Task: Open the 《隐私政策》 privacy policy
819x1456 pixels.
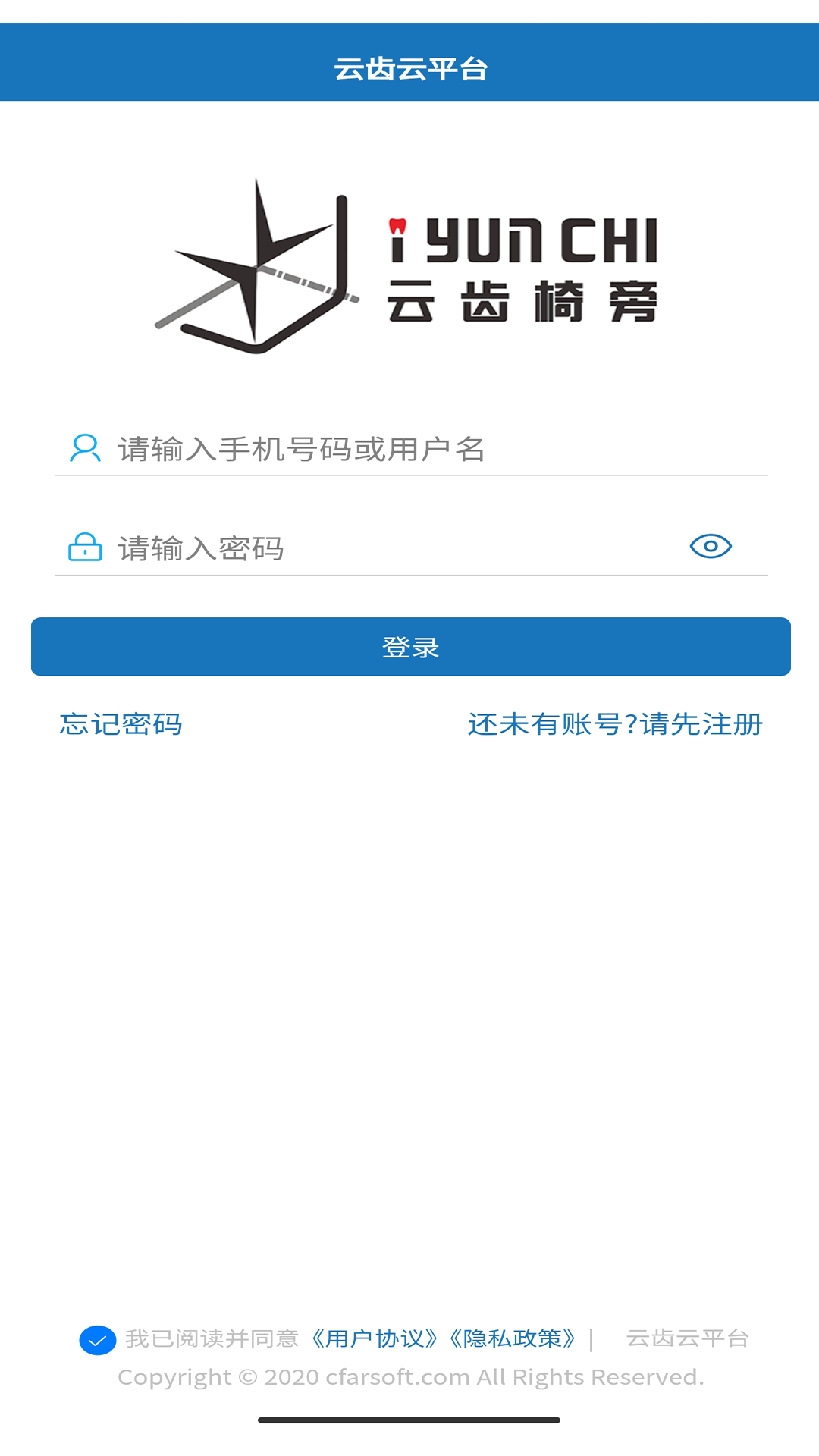Action: (513, 1338)
